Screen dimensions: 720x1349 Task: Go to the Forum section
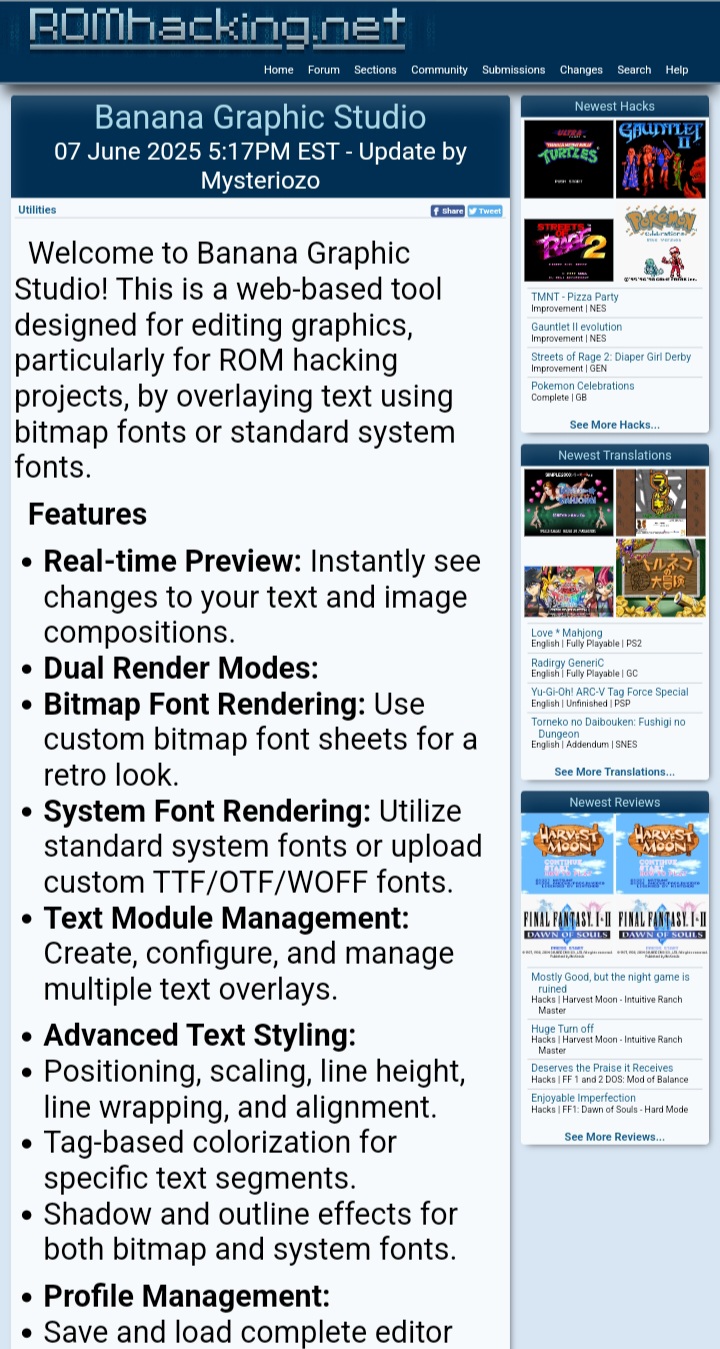[323, 70]
